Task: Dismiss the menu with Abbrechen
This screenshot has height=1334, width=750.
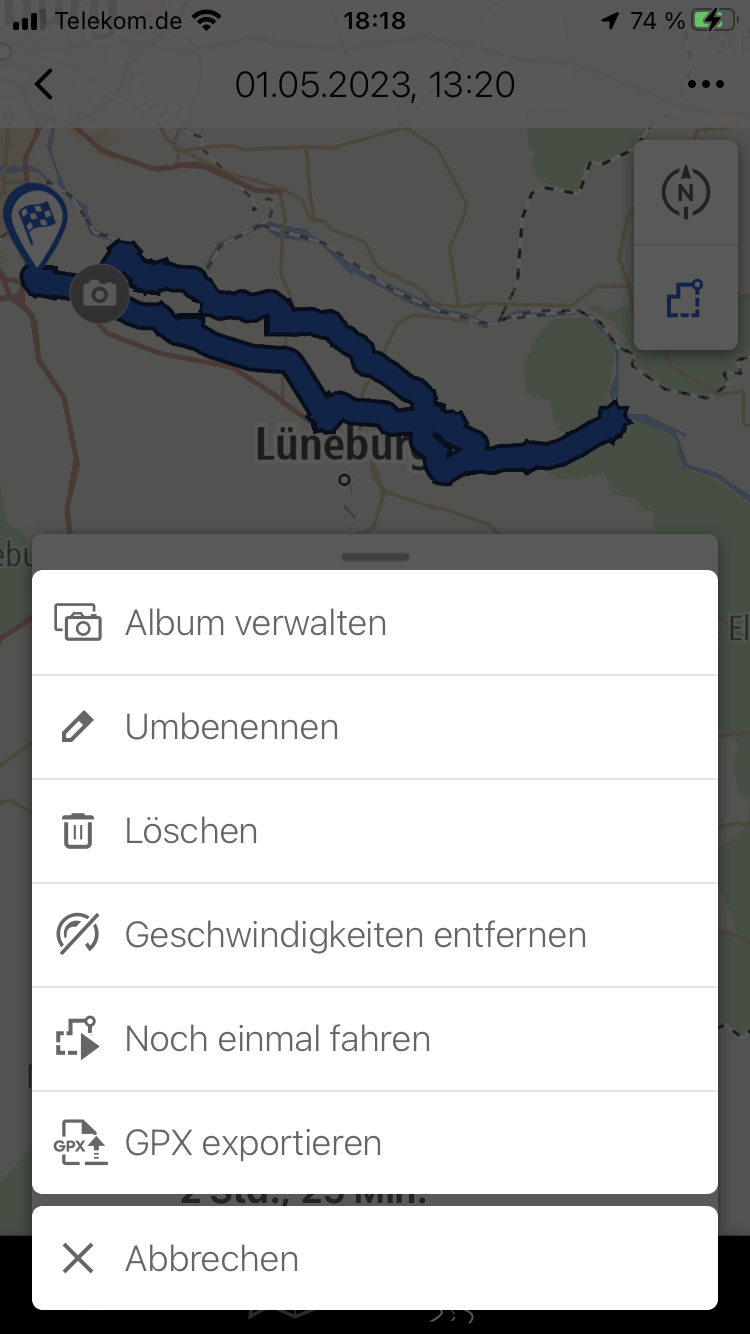Action: tap(374, 1258)
